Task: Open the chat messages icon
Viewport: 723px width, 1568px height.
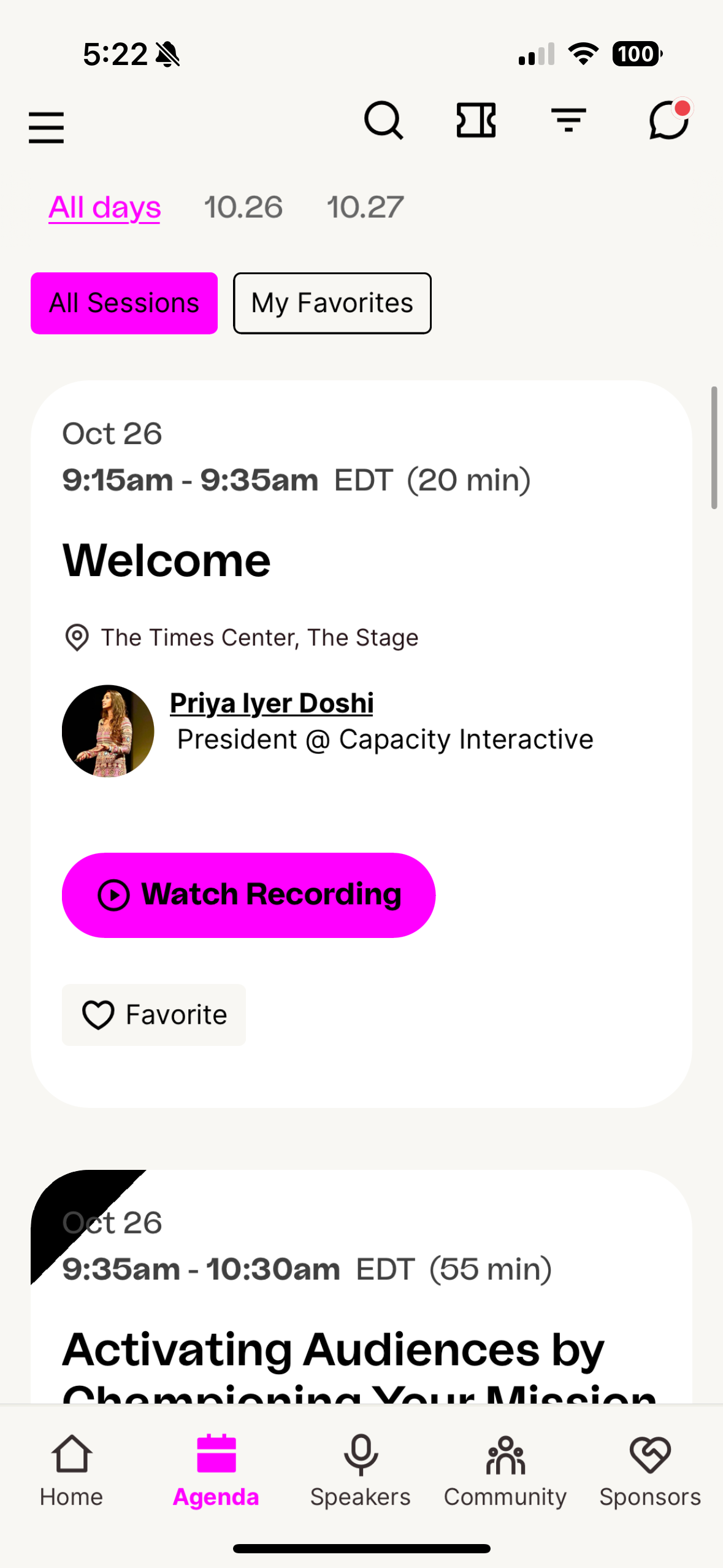Action: click(668, 120)
